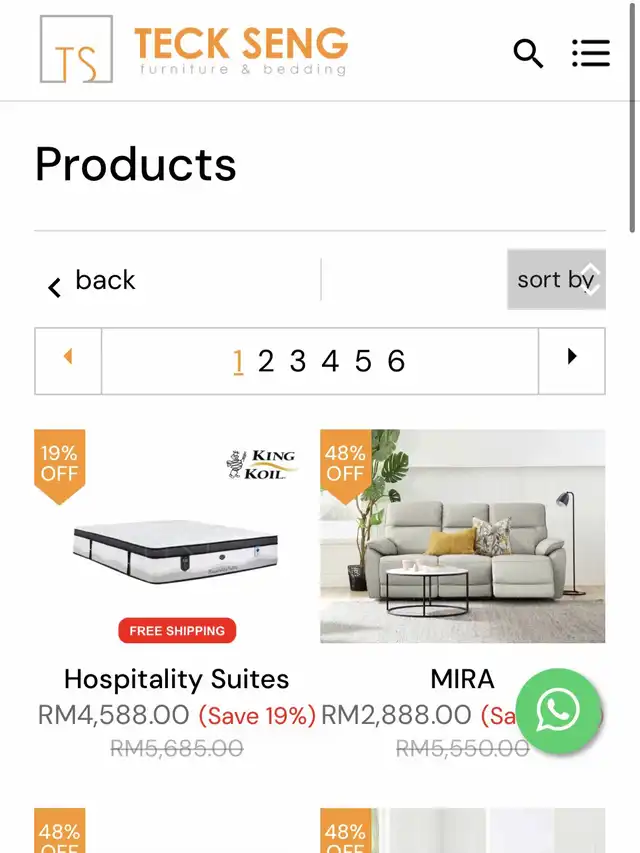The image size is (640, 853).
Task: Open the Hospitality Suites mattress product
Action: click(176, 545)
